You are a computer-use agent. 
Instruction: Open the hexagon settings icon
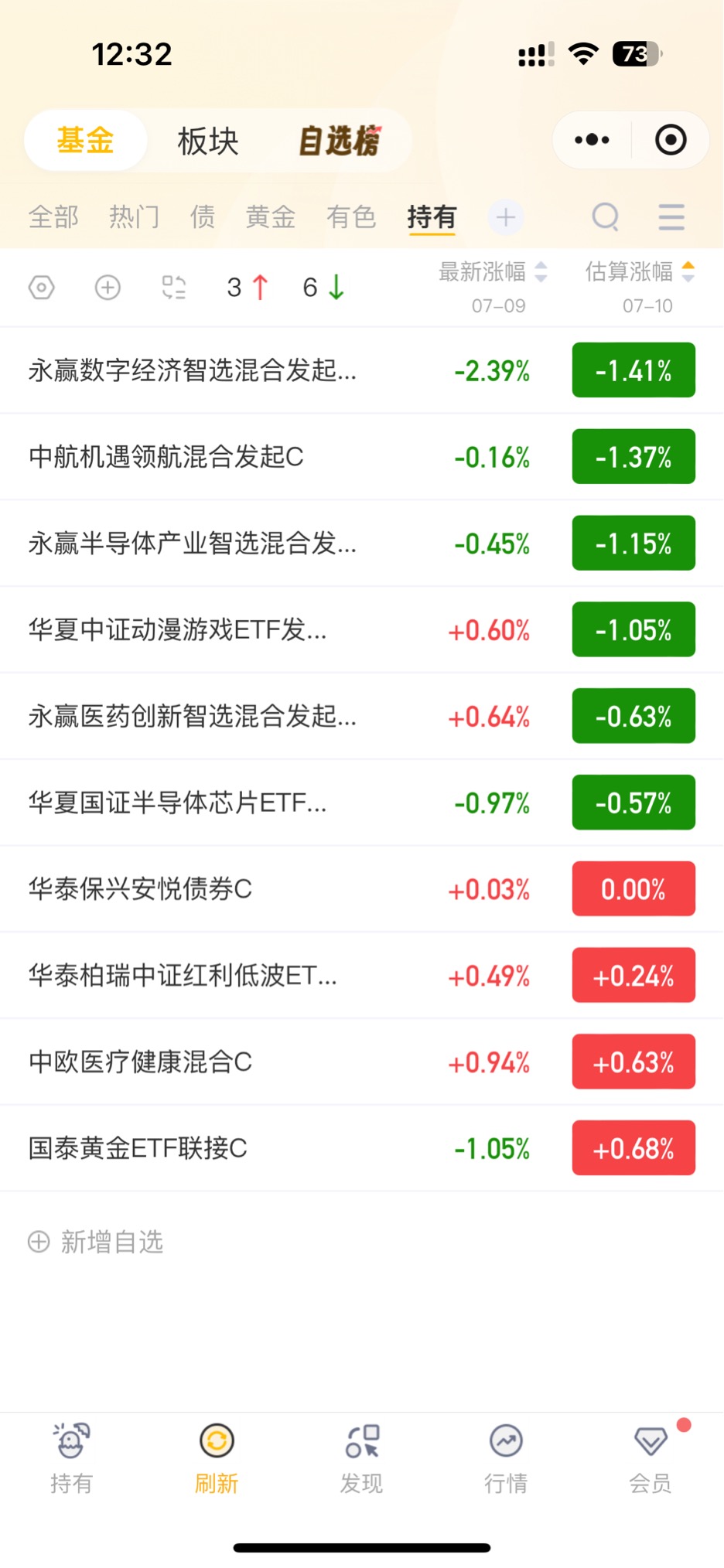[x=42, y=288]
